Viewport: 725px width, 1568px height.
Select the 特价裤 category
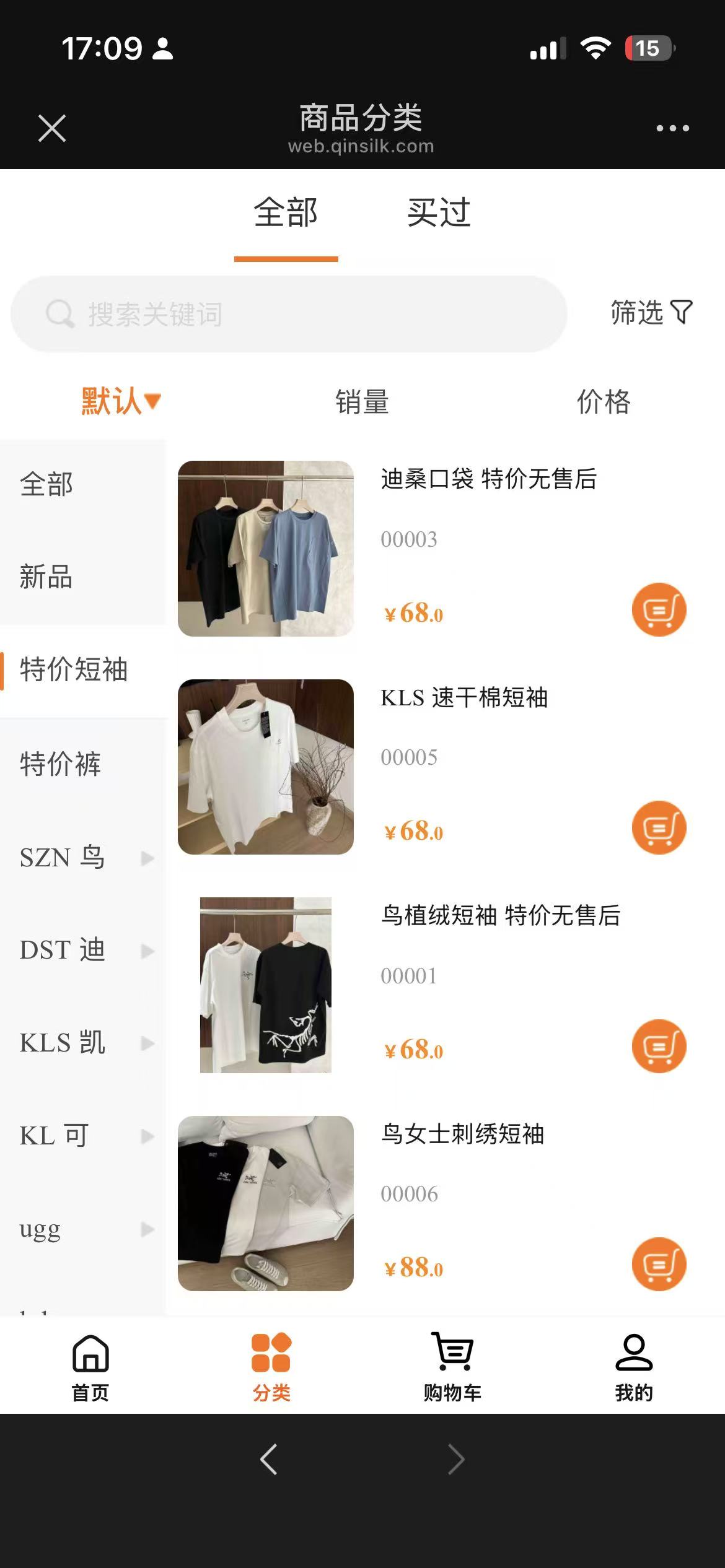pyautogui.click(x=60, y=764)
